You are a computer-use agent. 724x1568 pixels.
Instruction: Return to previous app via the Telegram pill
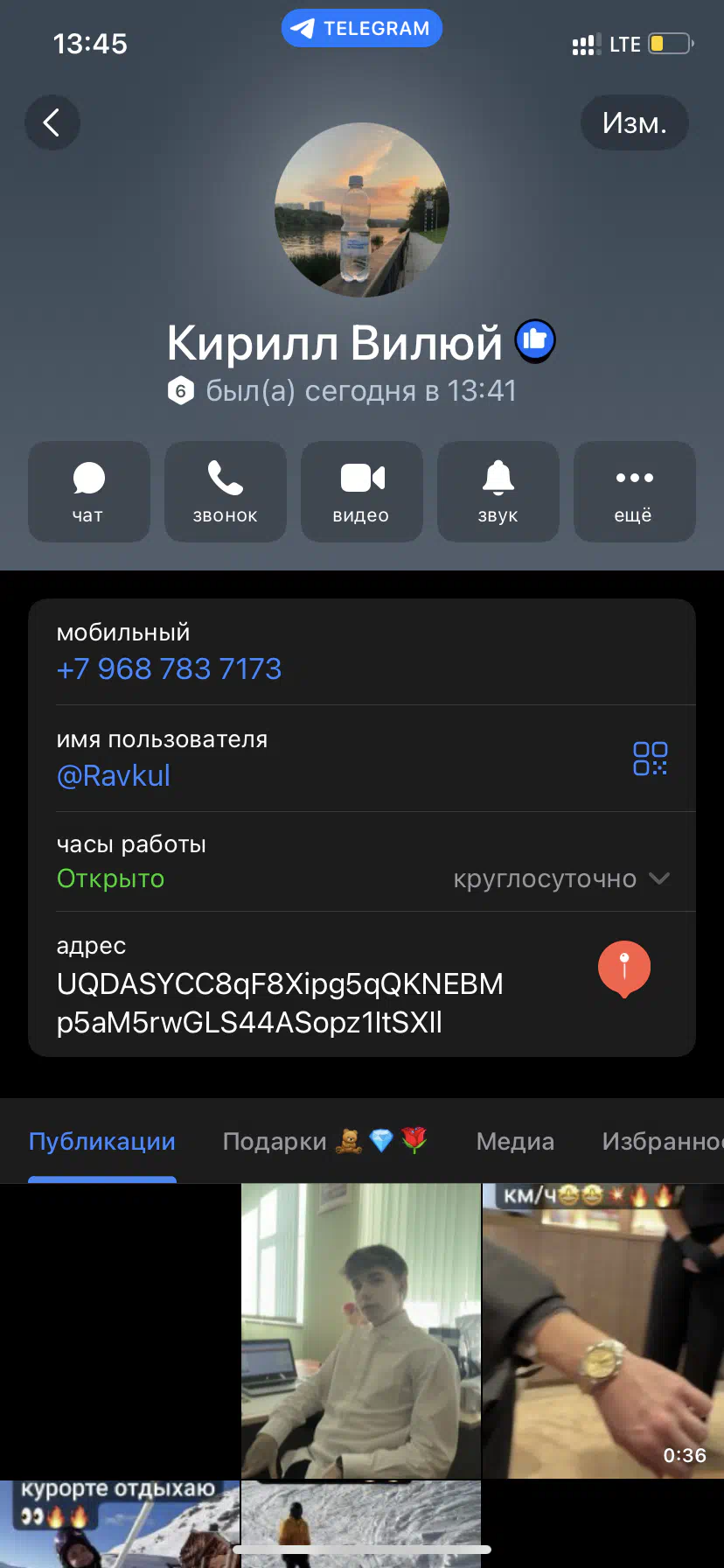point(362,28)
